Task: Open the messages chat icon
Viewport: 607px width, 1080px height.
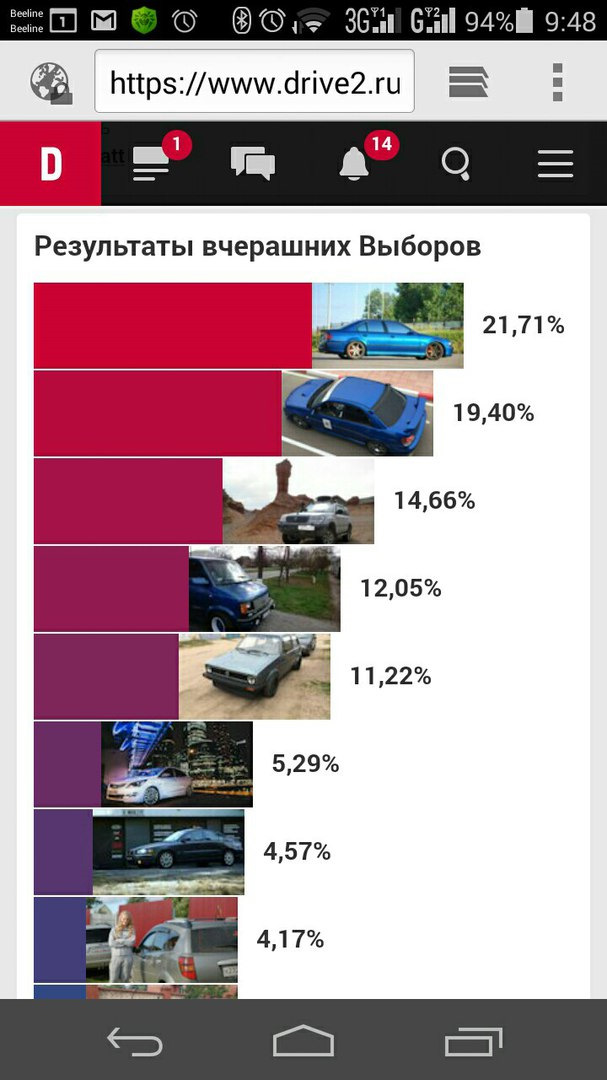Action: (x=252, y=163)
